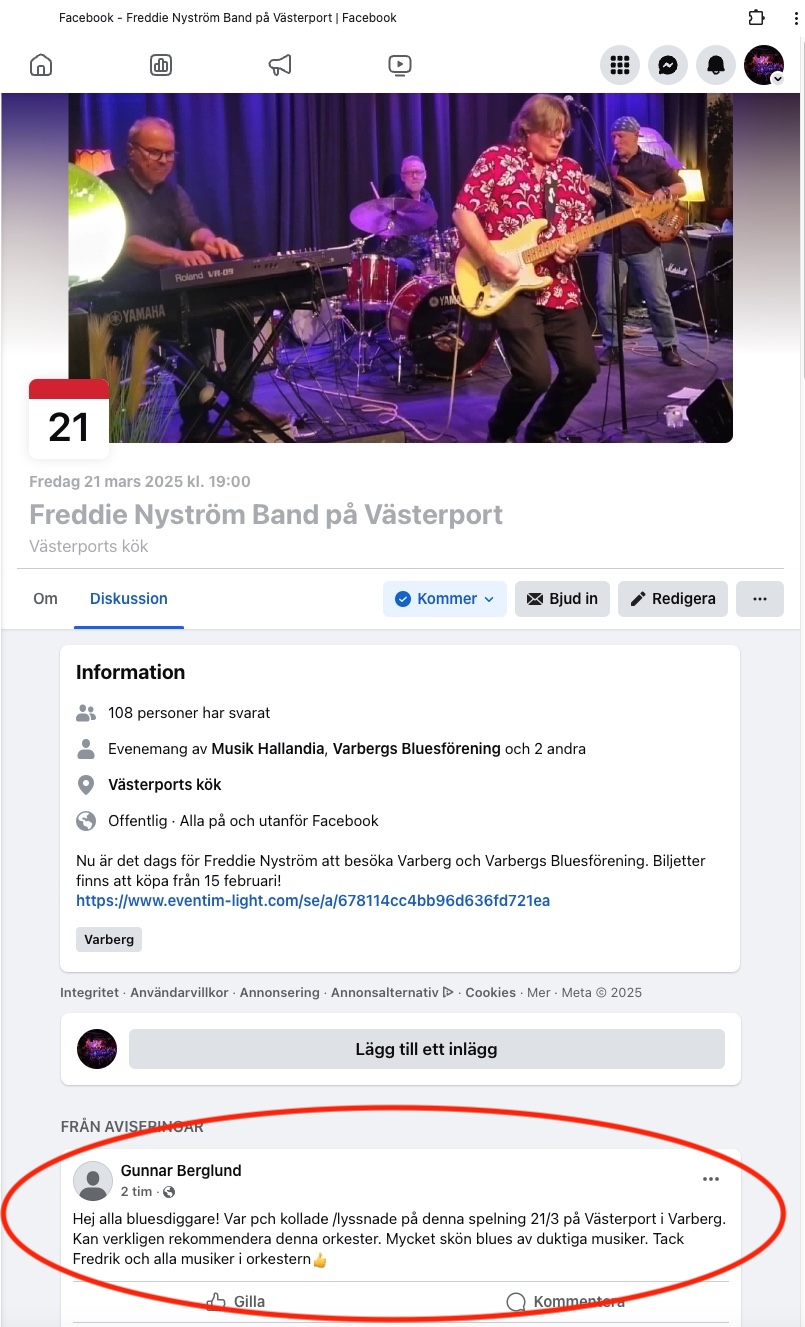Screen dimensions: 805x1327
Task: Edit the event with Redigera
Action: (672, 599)
